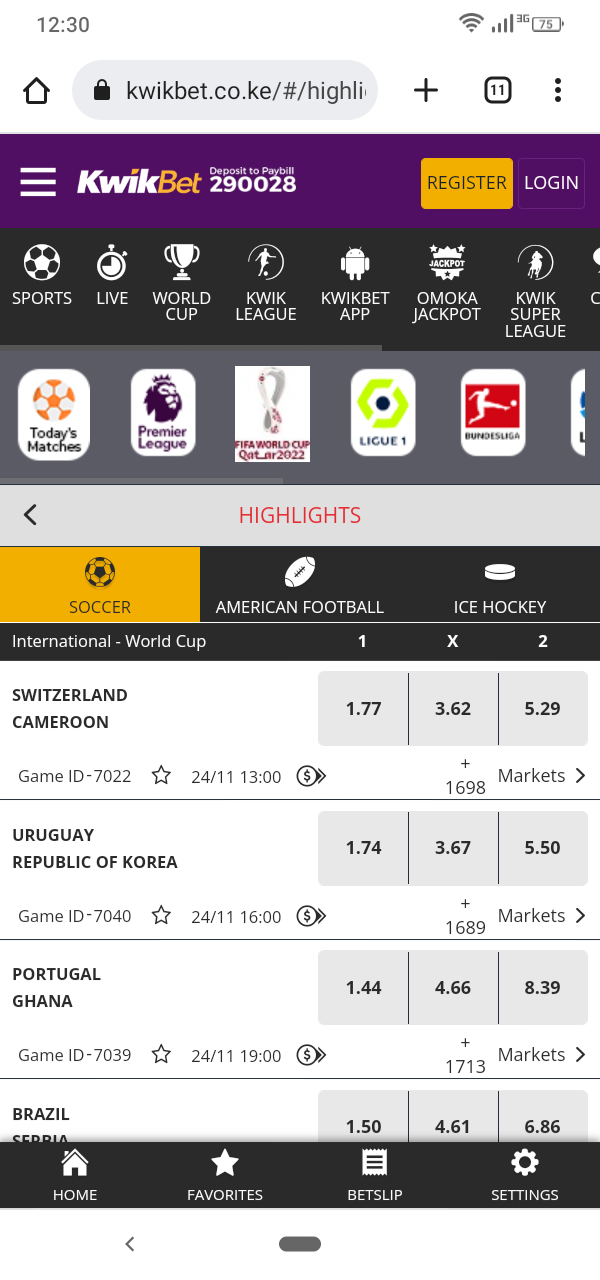This screenshot has width=600, height=1280.
Task: Tap the Register button
Action: click(x=466, y=183)
